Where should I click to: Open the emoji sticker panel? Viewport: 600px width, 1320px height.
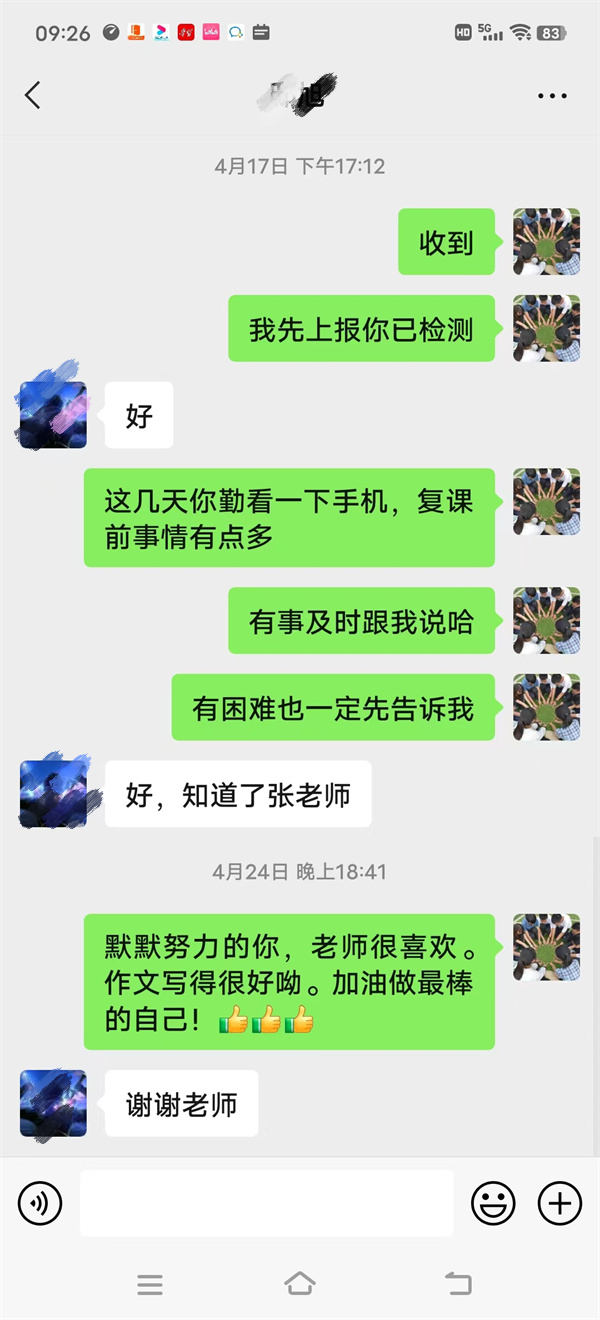[493, 1203]
